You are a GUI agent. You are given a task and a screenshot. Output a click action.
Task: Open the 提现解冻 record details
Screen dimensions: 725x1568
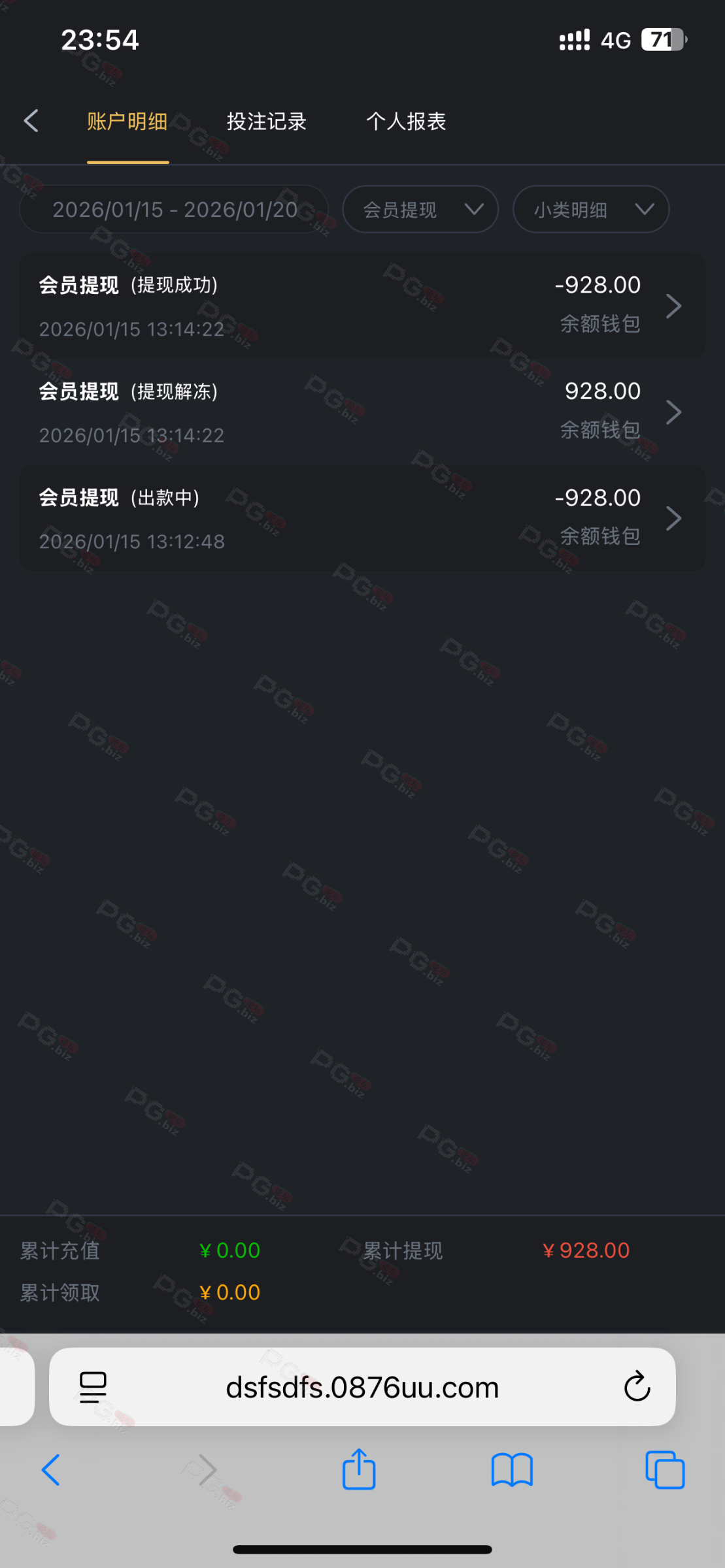[362, 412]
